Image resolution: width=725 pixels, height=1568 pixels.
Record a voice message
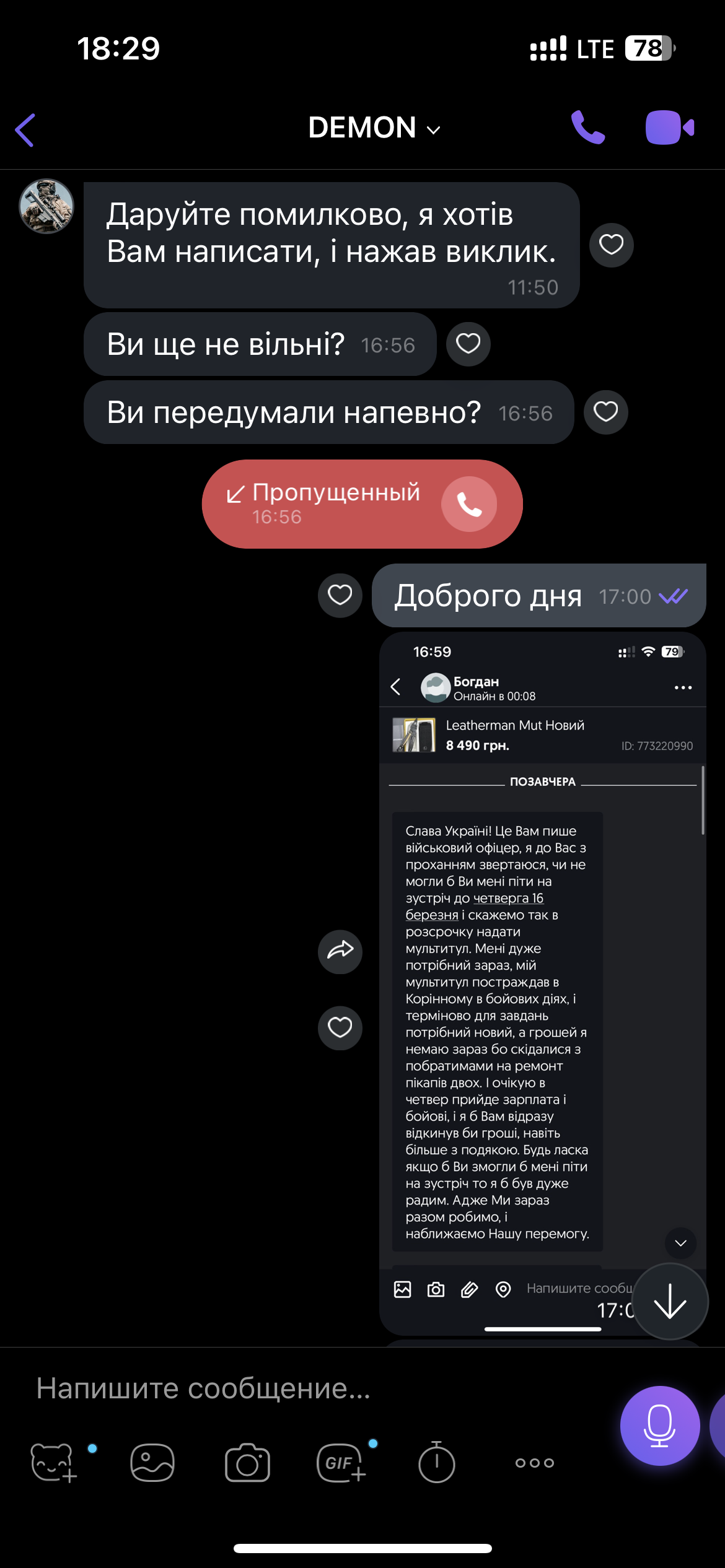[x=660, y=1426]
